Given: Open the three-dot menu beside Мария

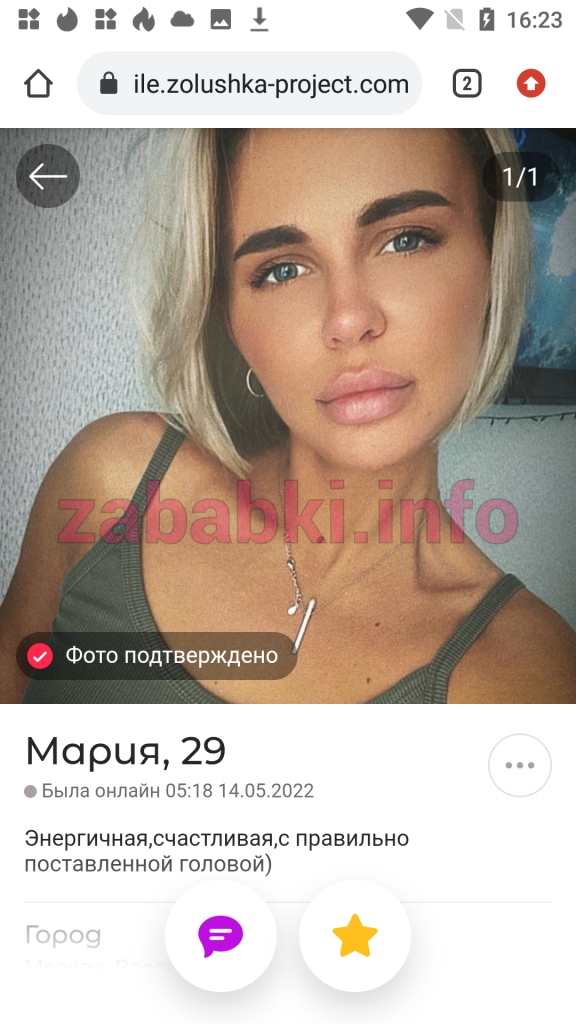Looking at the screenshot, I should (x=520, y=765).
